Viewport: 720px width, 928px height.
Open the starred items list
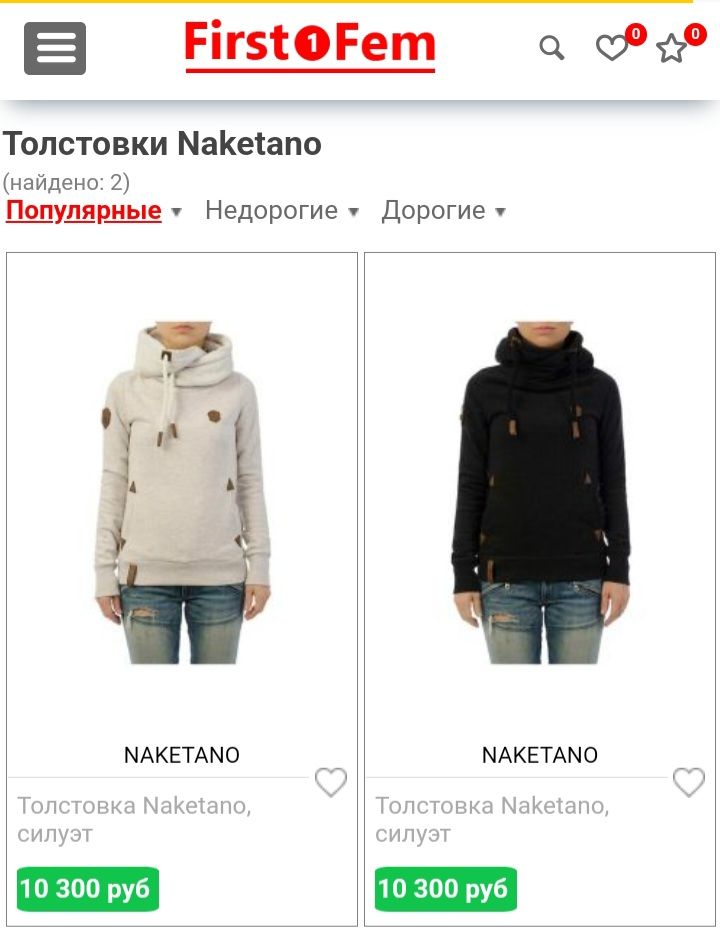[x=672, y=48]
